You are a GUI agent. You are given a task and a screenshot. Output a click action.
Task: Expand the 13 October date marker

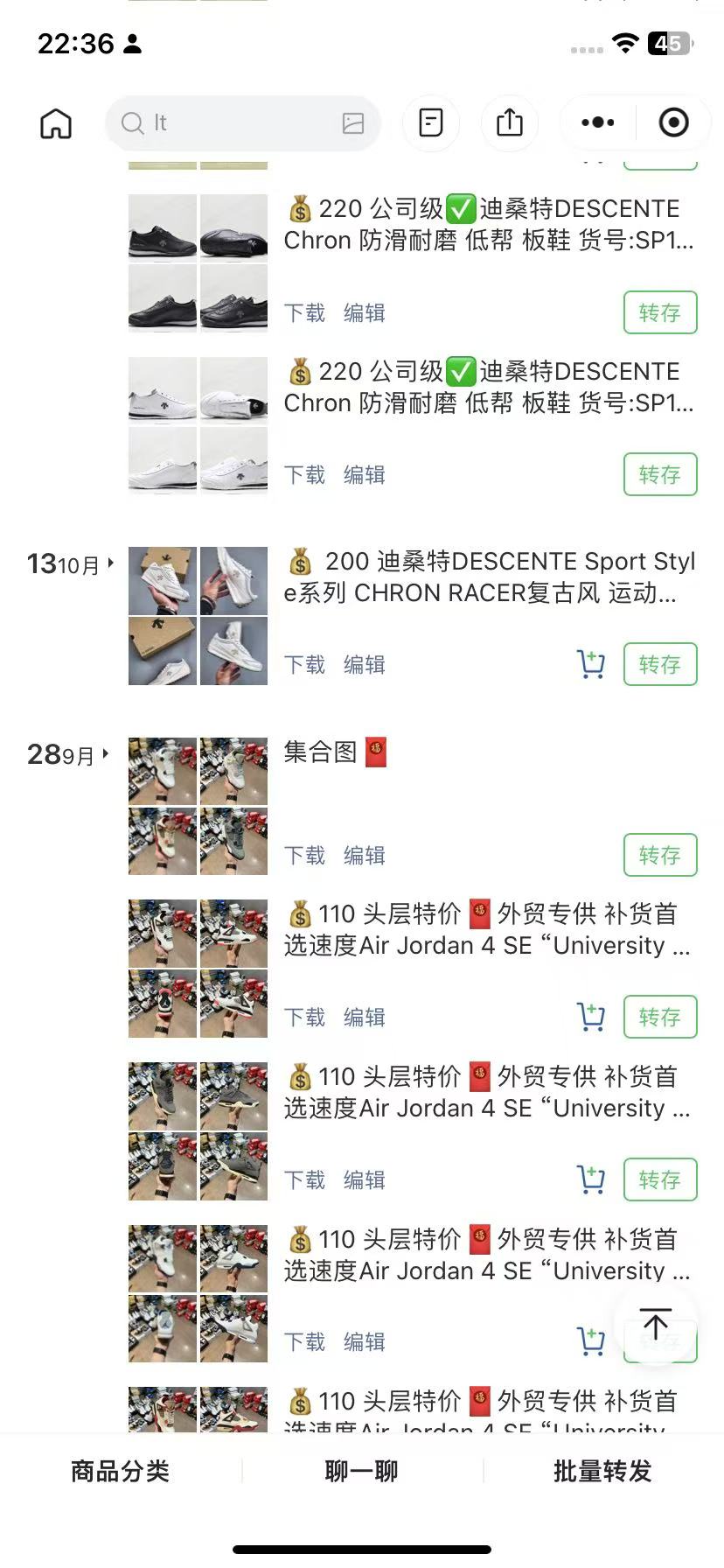click(71, 564)
